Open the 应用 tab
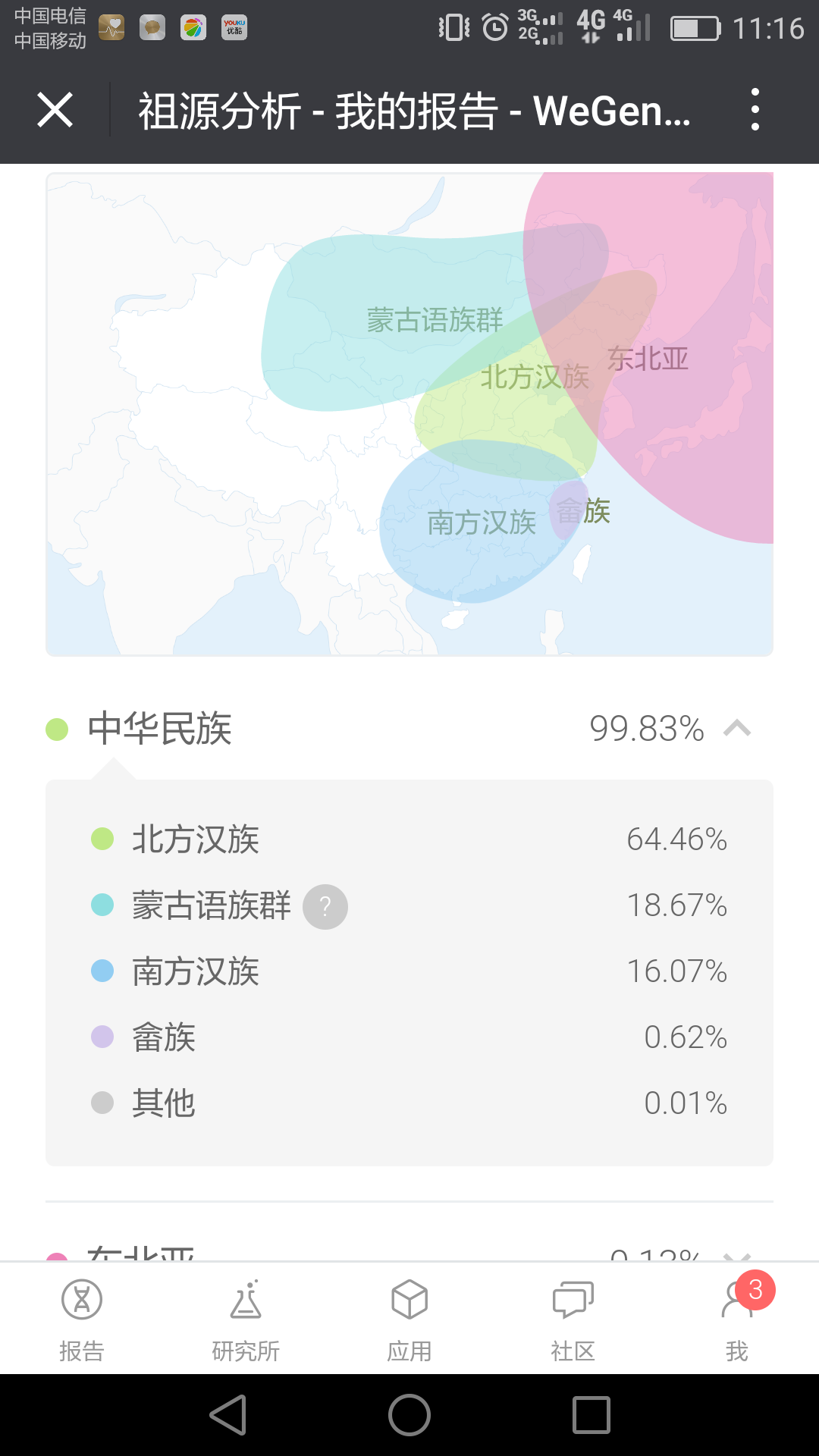819x1456 pixels. [x=409, y=1319]
